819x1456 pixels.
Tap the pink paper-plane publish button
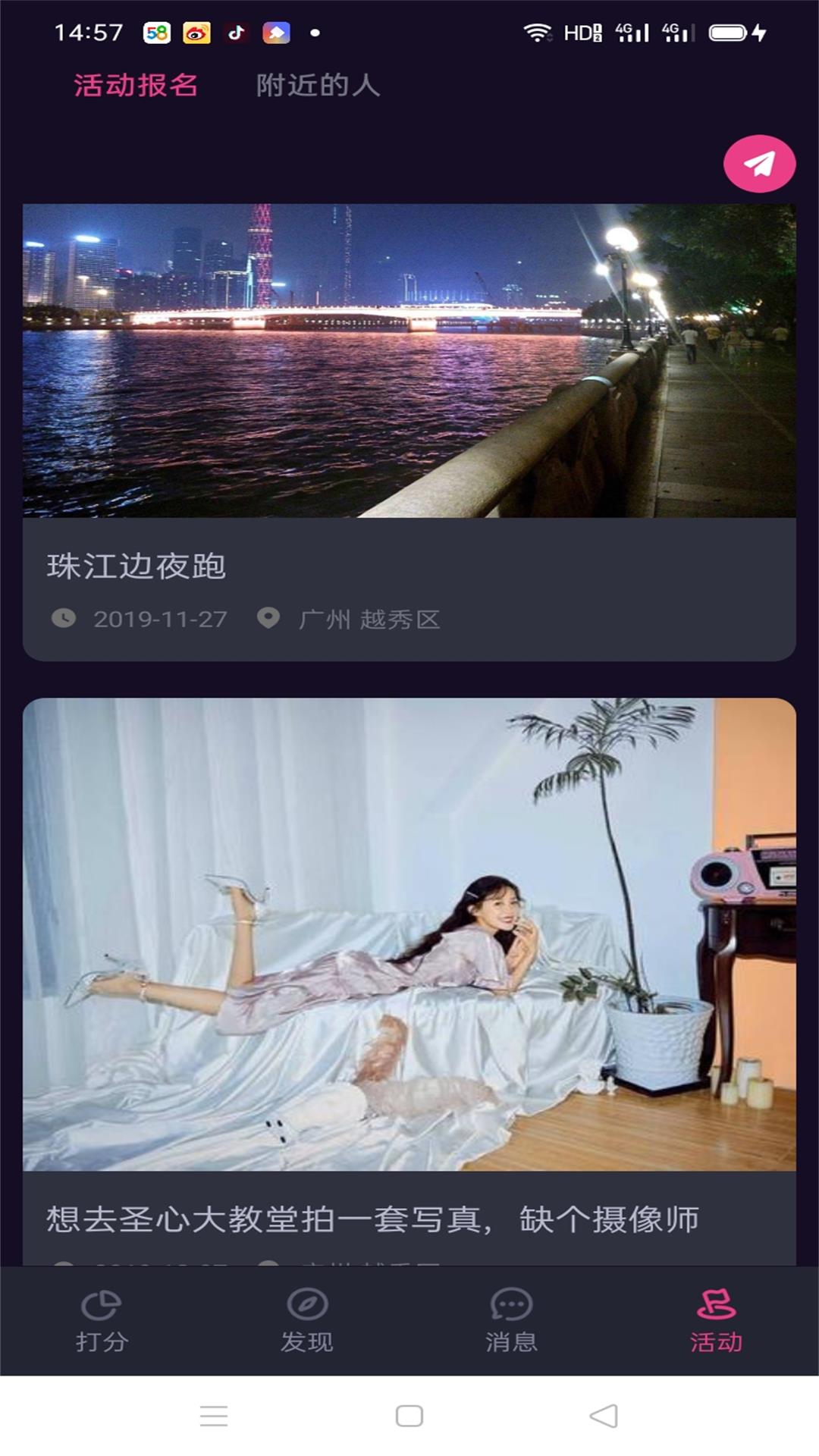pyautogui.click(x=759, y=163)
